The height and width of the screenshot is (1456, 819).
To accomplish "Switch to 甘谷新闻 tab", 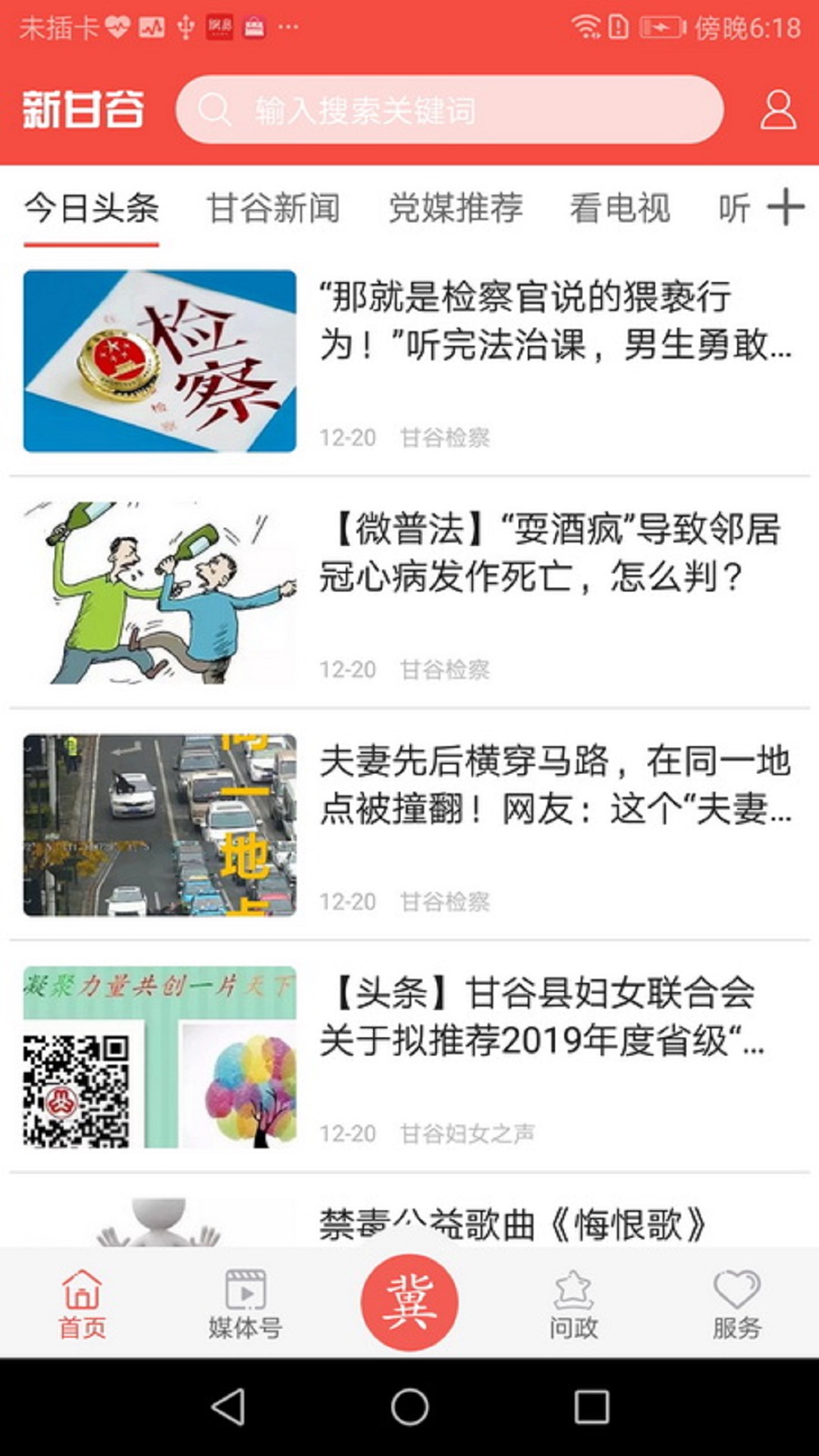I will [x=273, y=209].
